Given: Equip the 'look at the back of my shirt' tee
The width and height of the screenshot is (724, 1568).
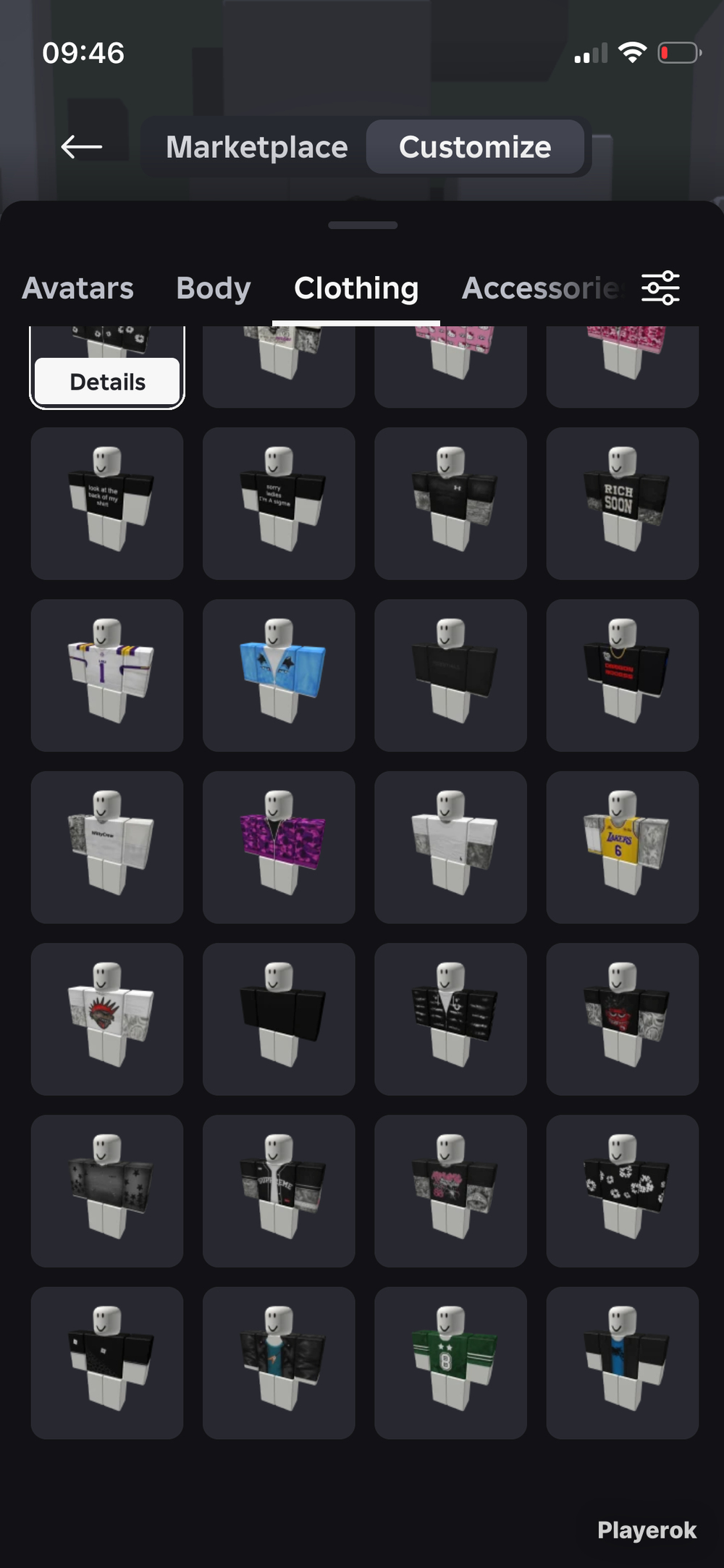Looking at the screenshot, I should (107, 503).
